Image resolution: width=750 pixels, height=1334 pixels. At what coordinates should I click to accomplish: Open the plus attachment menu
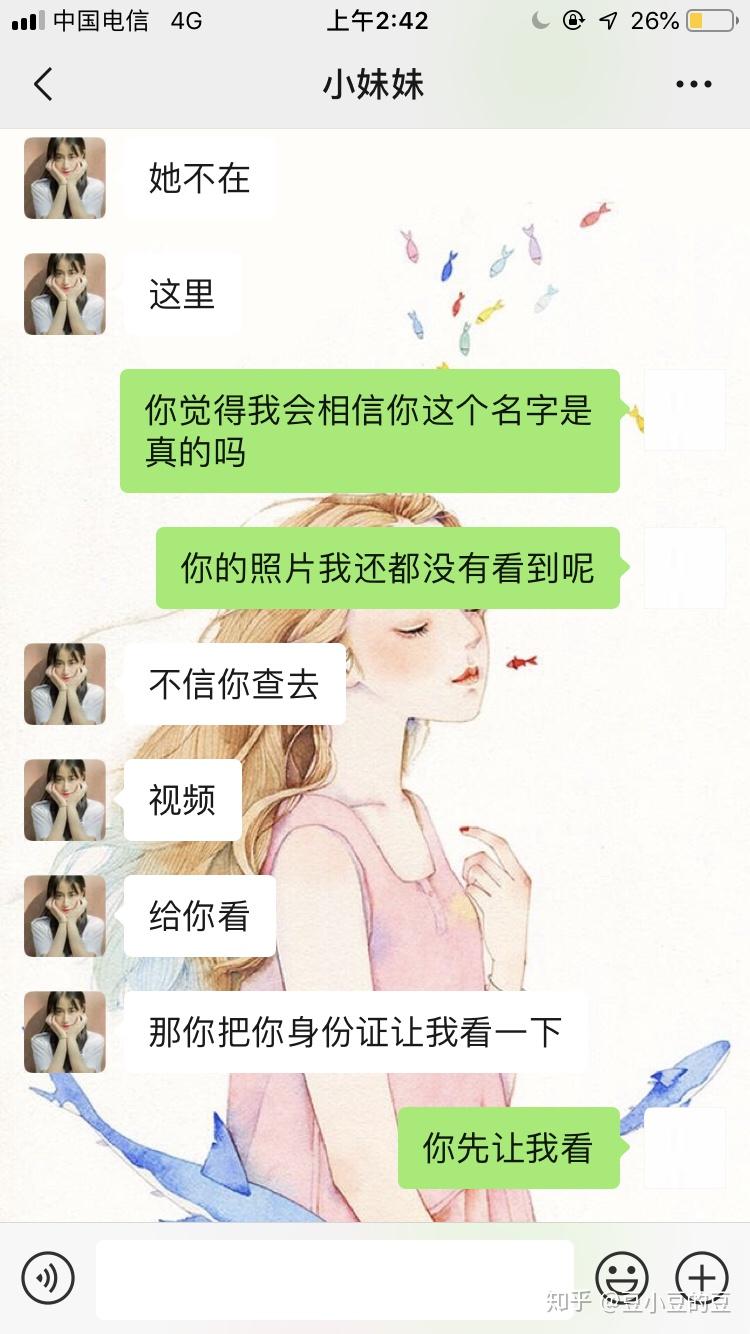coord(701,1278)
